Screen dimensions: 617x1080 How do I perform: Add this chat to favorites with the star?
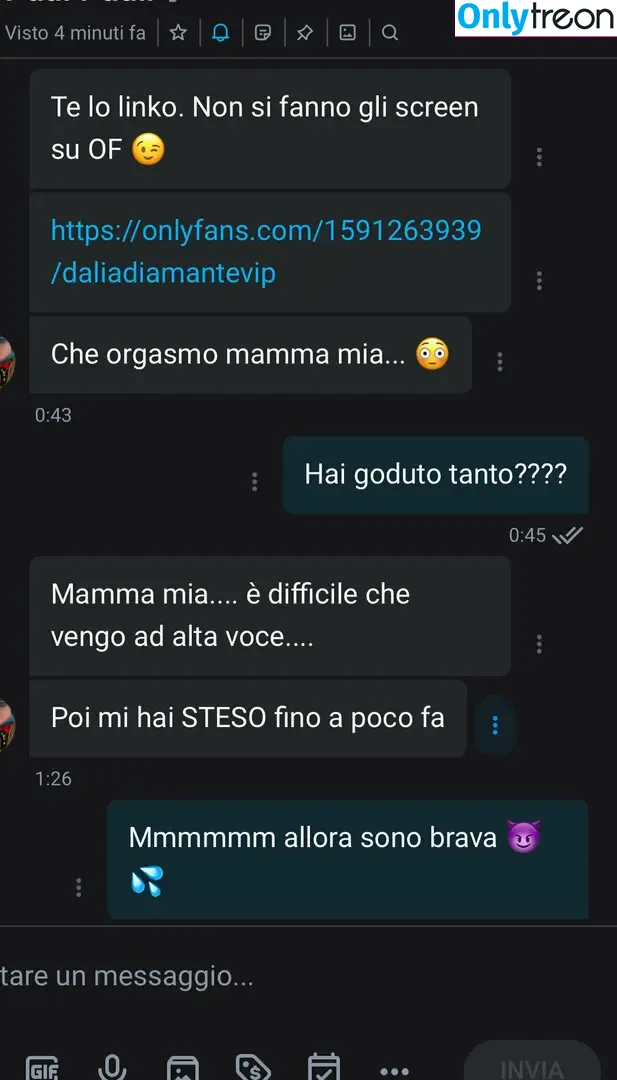(x=178, y=33)
